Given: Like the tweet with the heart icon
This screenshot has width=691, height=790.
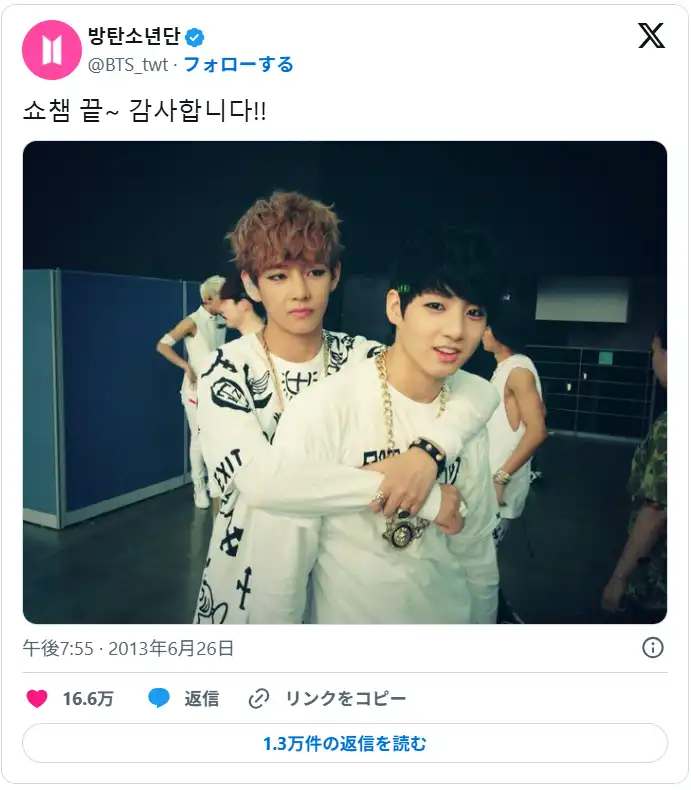Looking at the screenshot, I should (37, 698).
